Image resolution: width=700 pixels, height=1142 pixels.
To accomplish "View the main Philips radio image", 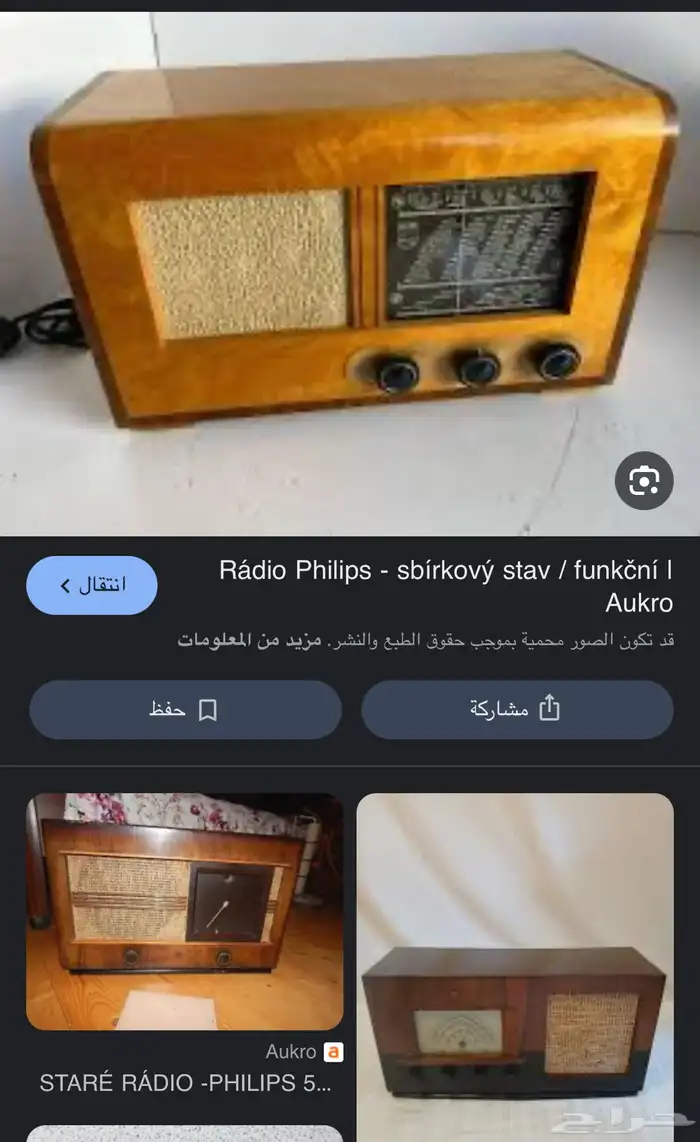I will 350,270.
